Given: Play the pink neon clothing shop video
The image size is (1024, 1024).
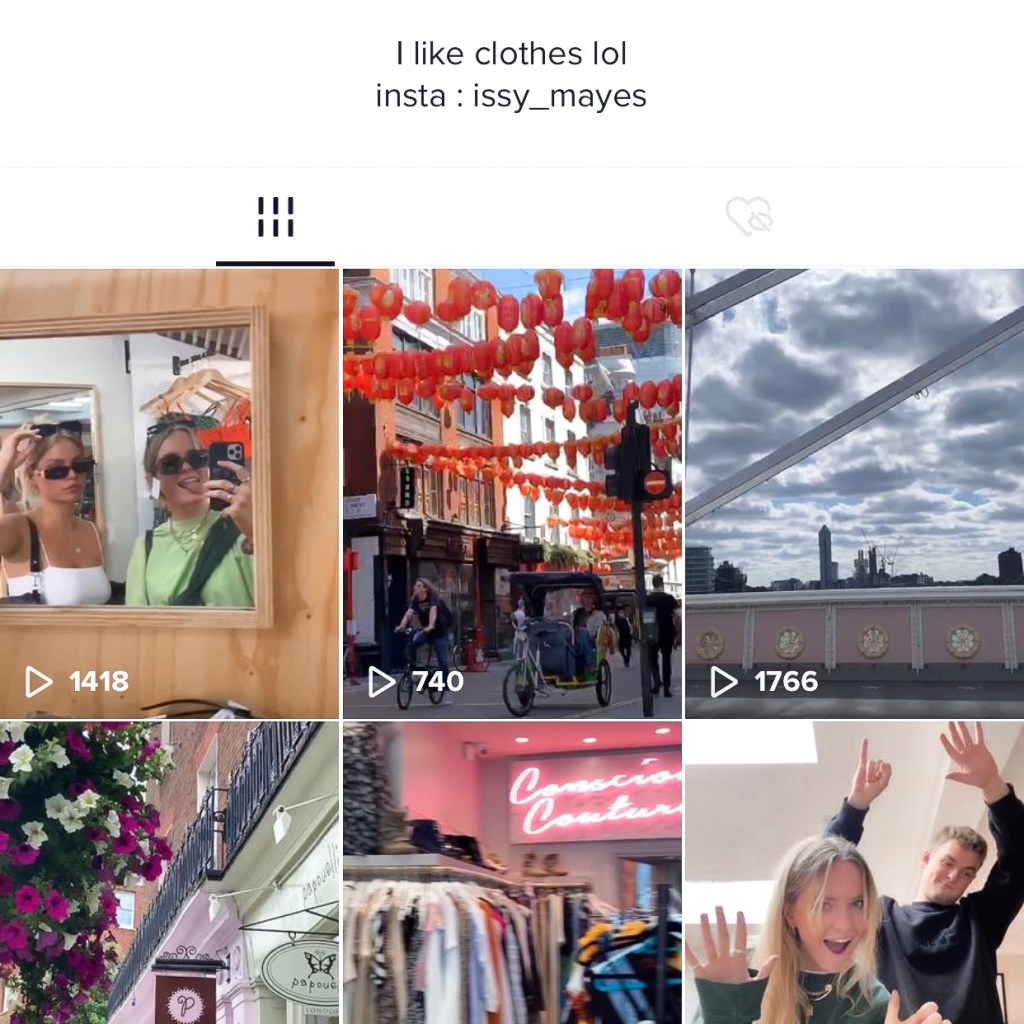Looking at the screenshot, I should (512, 872).
